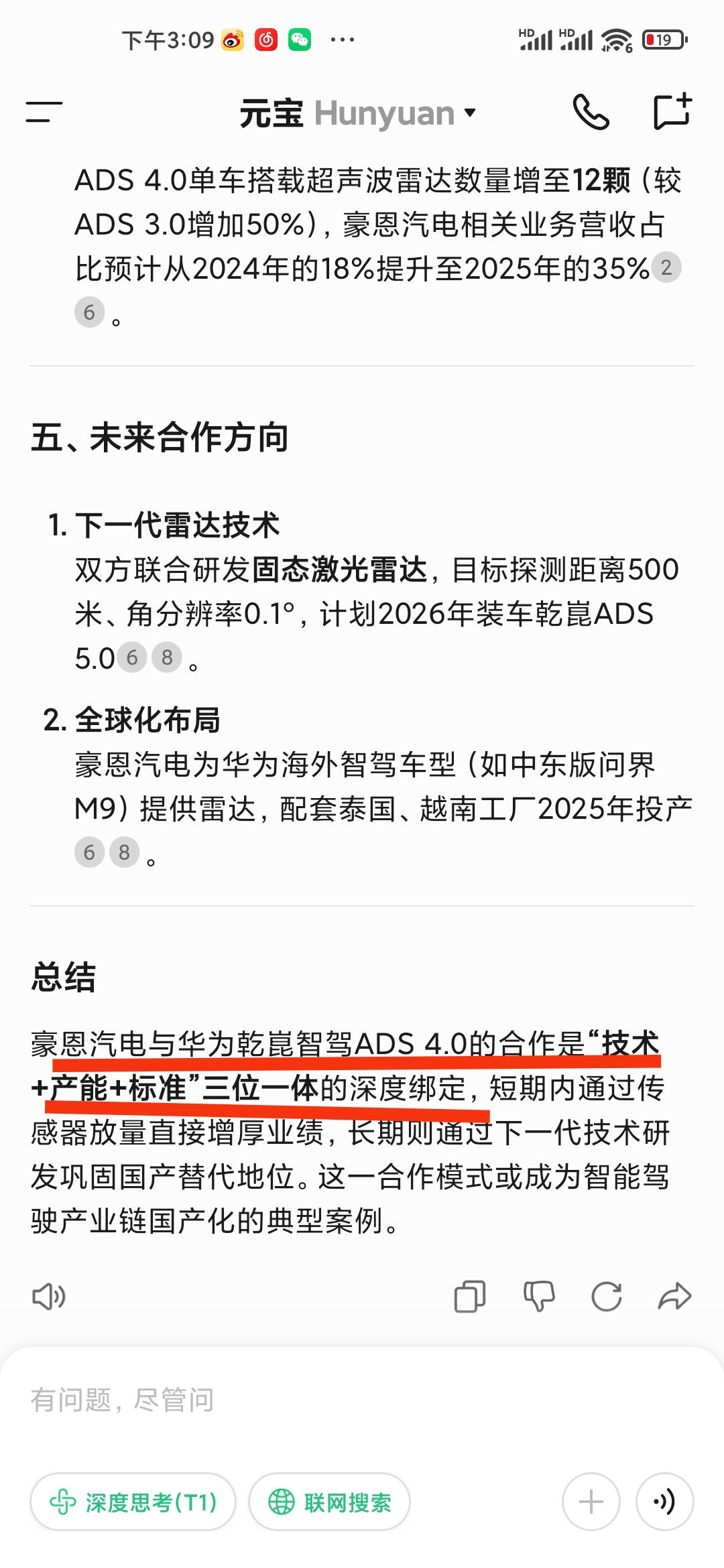The image size is (724, 1568).
Task: Open the hamburger menu drawer
Action: point(44,113)
